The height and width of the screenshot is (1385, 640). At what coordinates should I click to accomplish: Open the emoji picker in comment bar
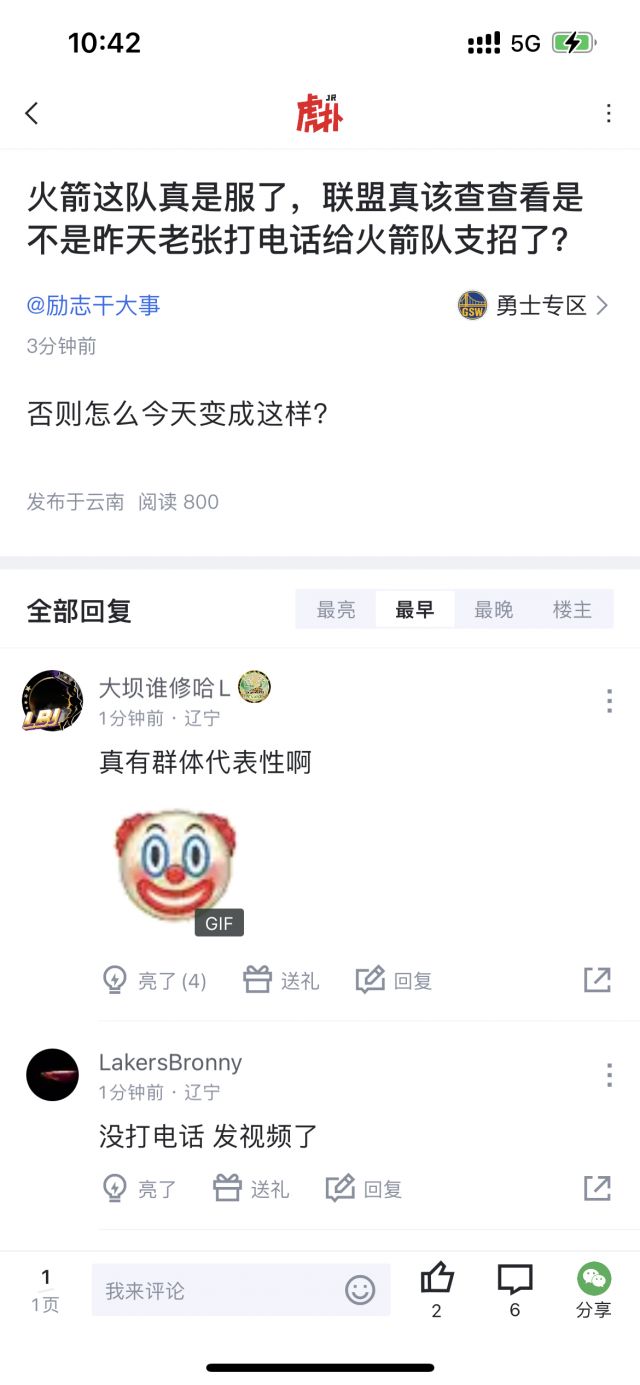point(360,1291)
